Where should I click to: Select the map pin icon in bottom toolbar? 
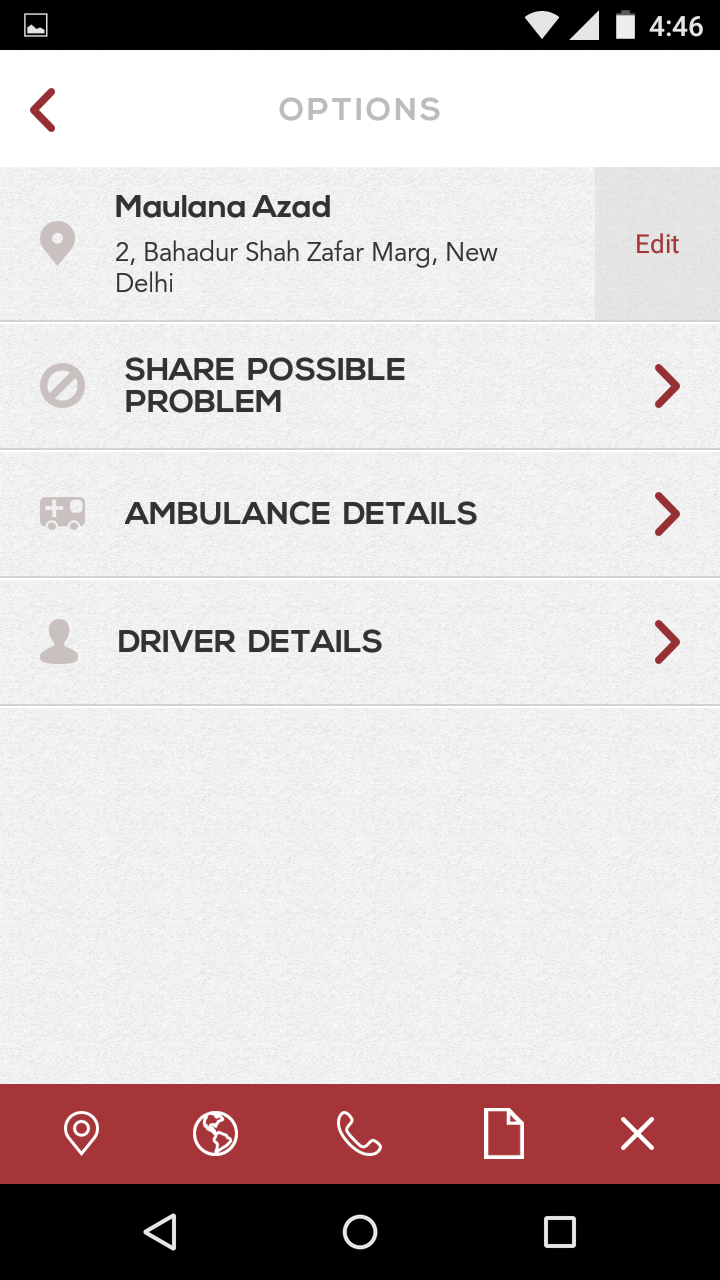81,1133
